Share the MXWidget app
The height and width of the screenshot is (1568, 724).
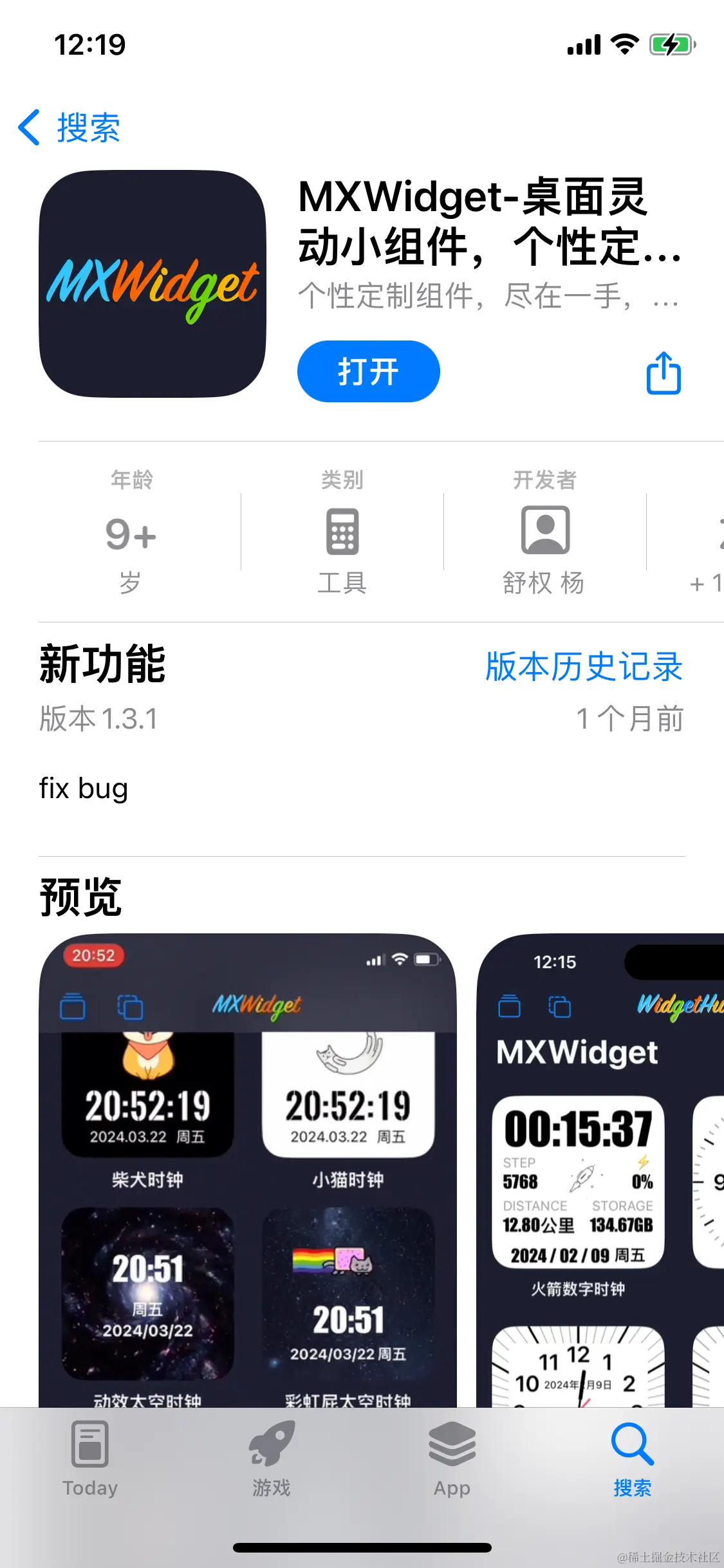coord(663,373)
